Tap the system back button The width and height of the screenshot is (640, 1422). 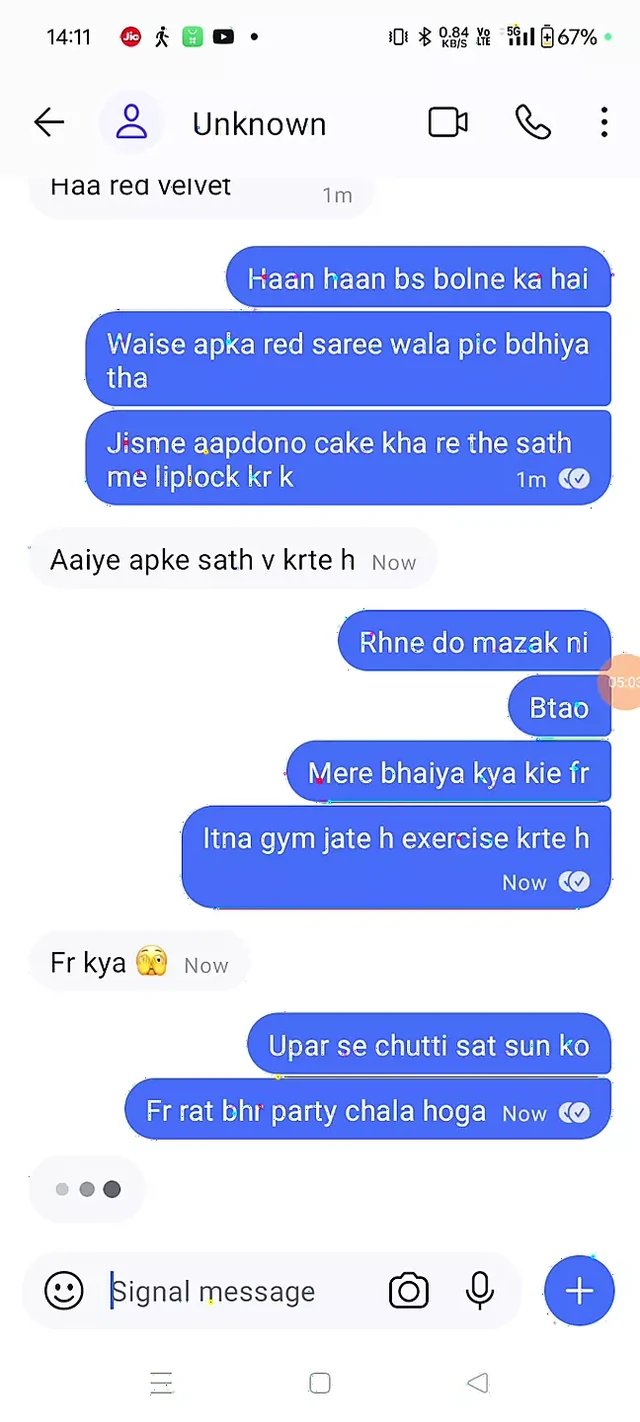(x=477, y=1383)
